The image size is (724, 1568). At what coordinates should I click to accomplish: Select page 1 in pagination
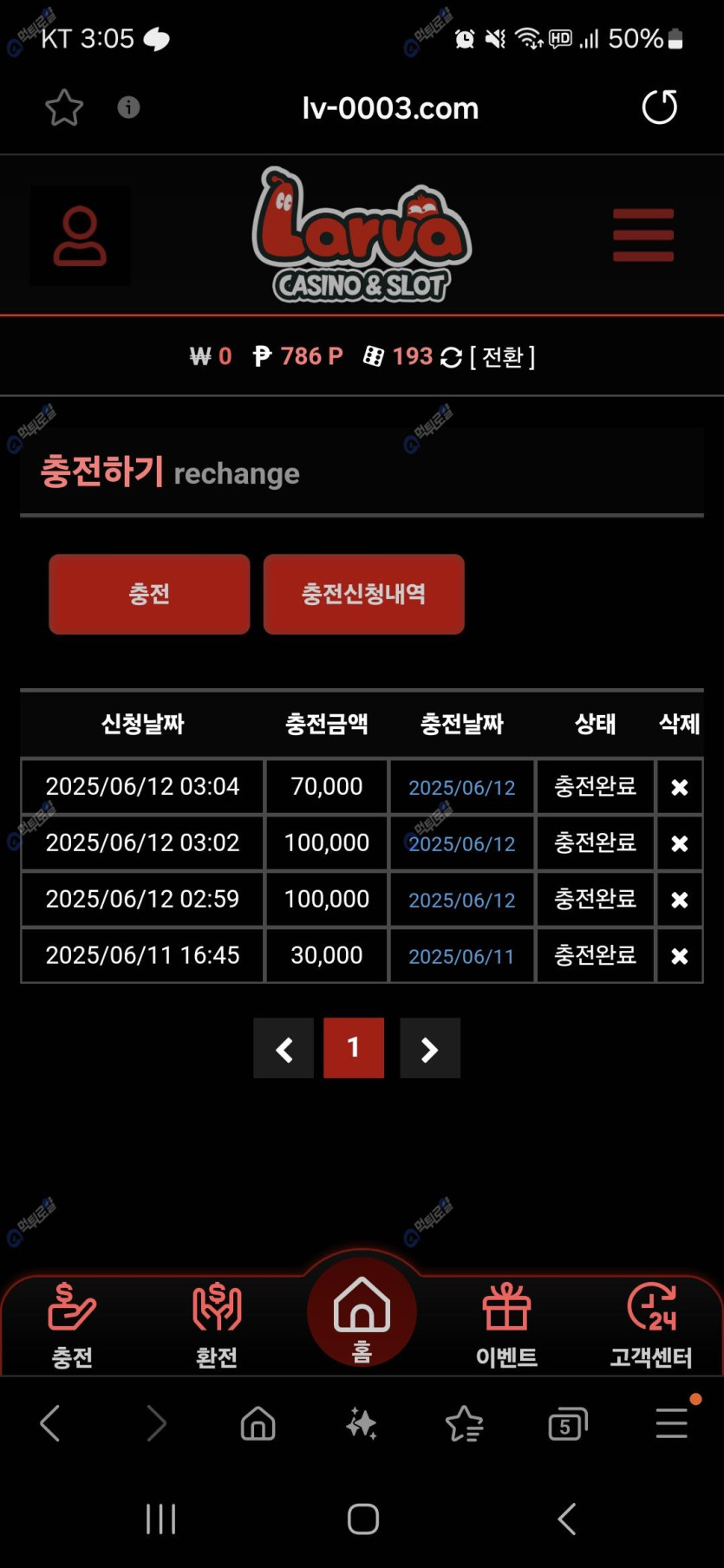click(354, 1048)
